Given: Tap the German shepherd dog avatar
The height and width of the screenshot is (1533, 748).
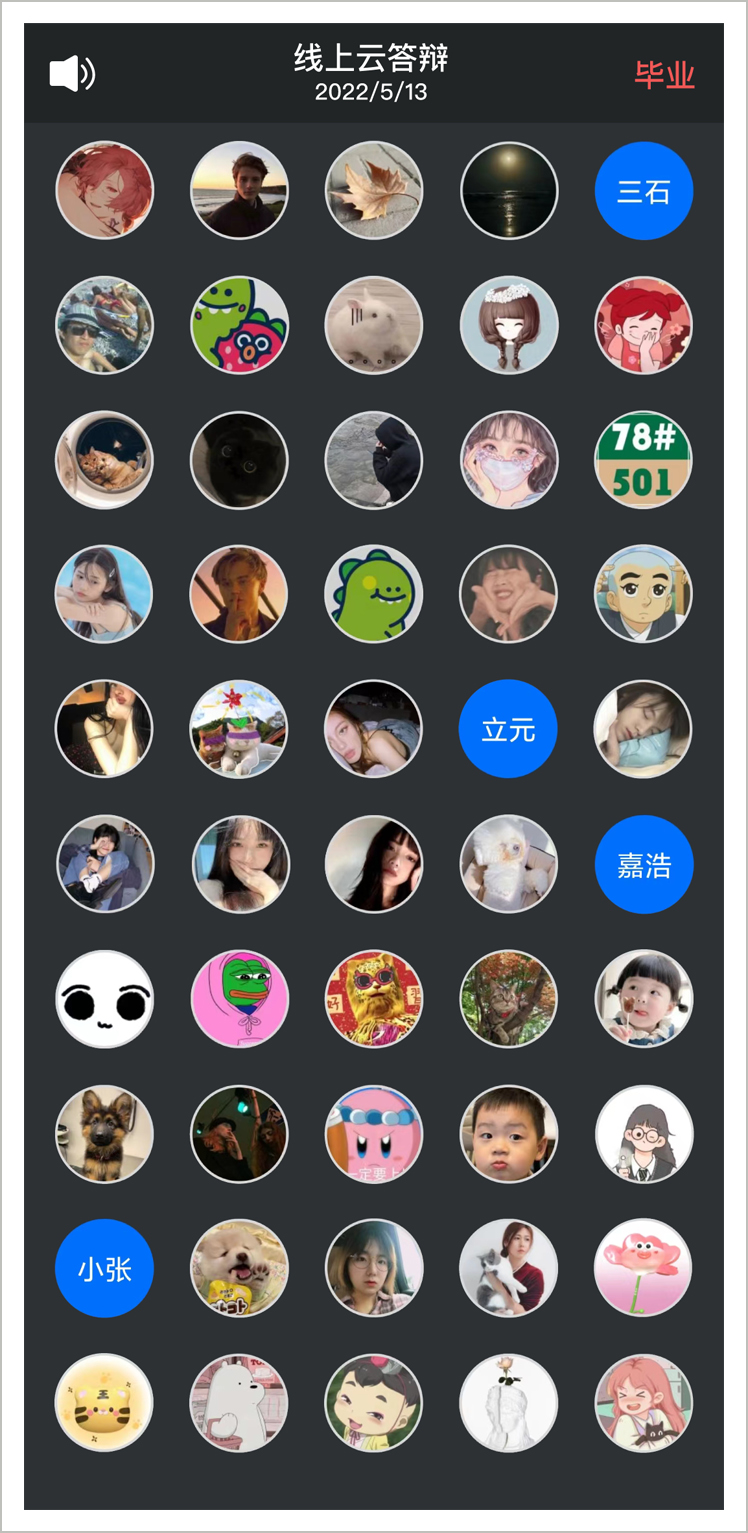Looking at the screenshot, I should coord(104,1134).
